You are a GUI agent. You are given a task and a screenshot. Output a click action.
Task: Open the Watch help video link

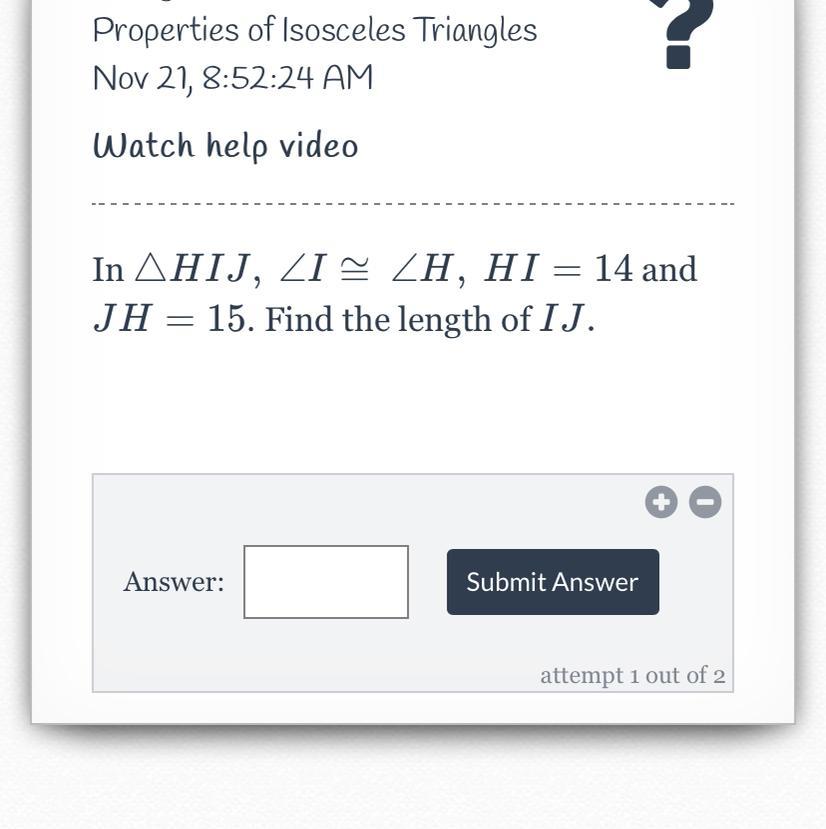click(225, 146)
